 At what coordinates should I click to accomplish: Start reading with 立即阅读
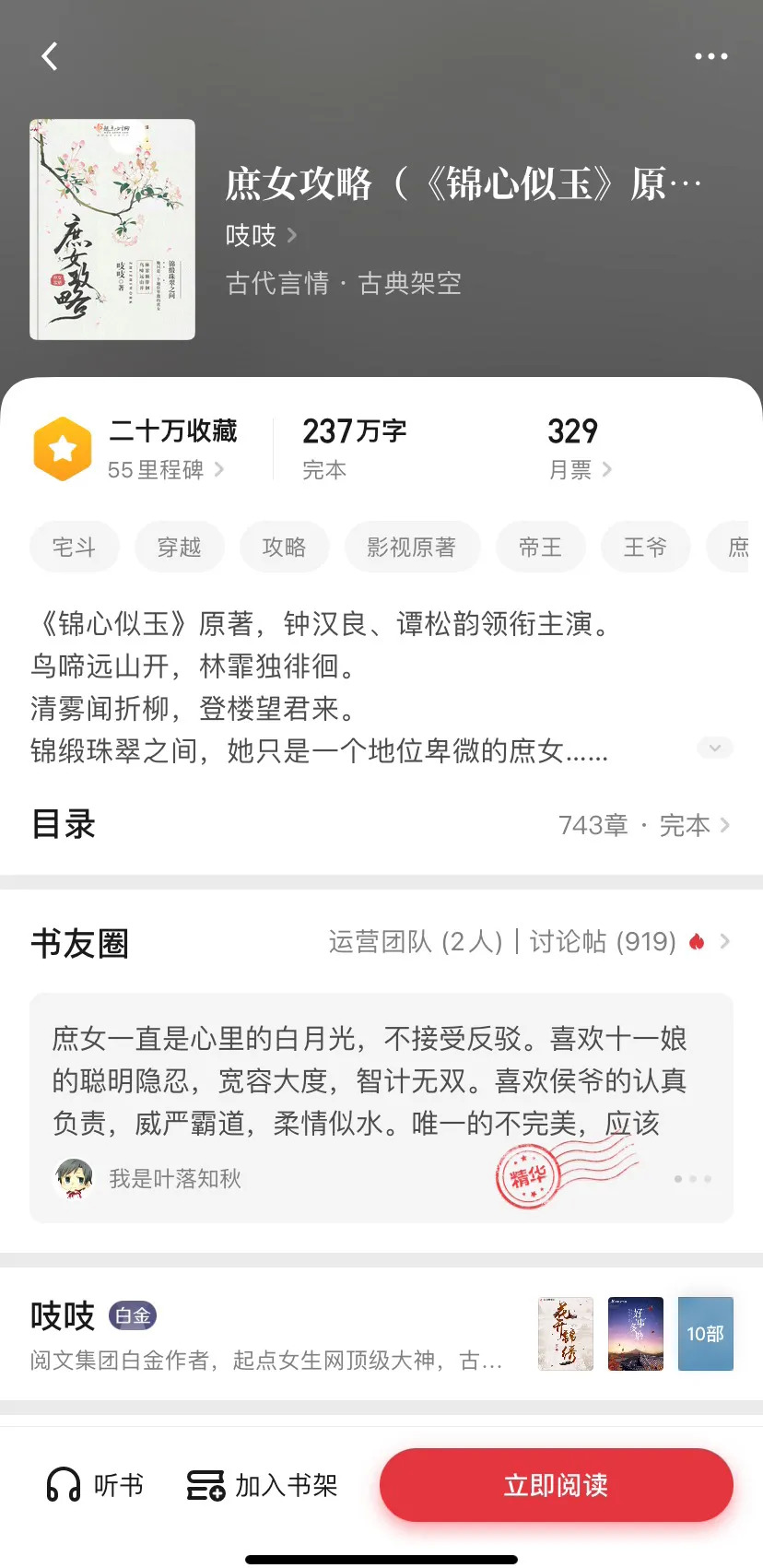tap(556, 1485)
